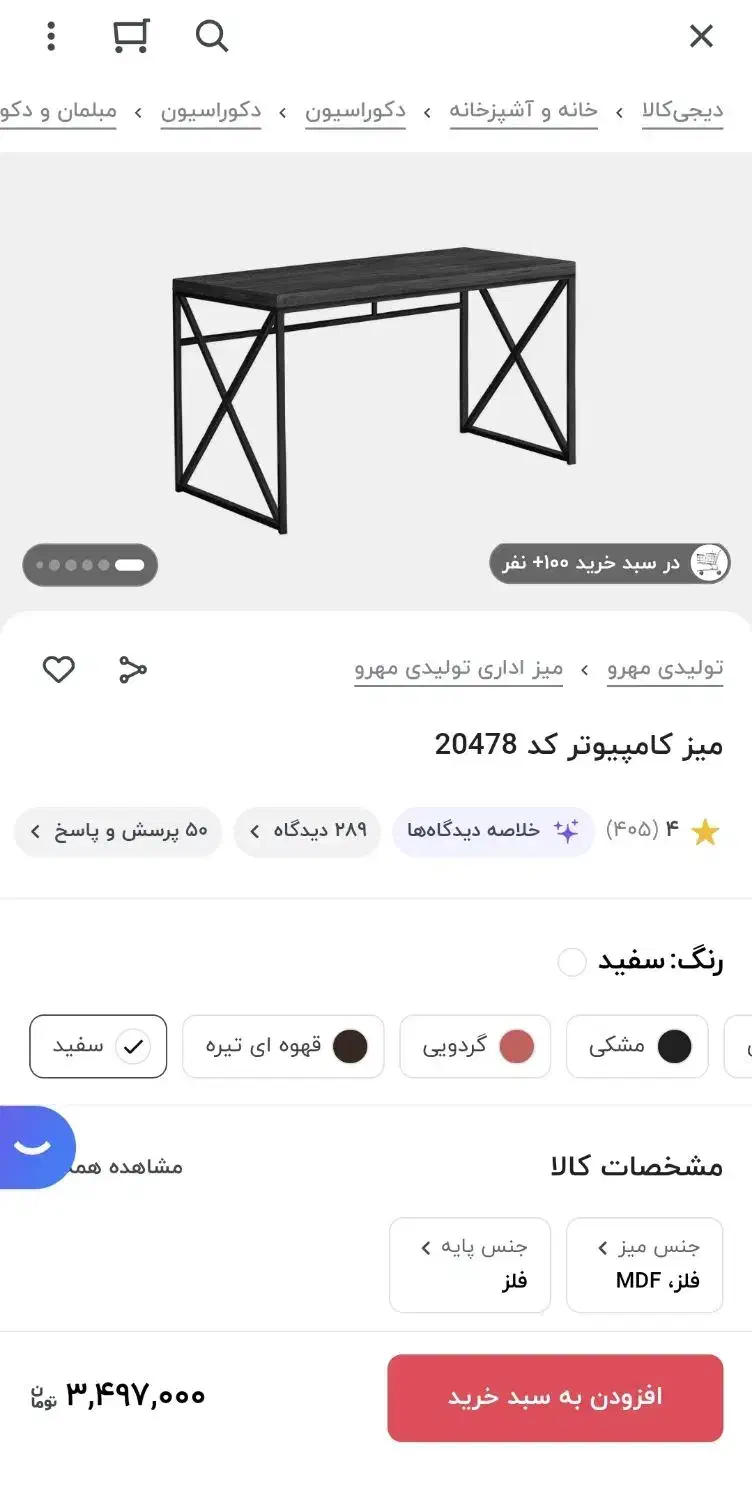Share this product
The height and width of the screenshot is (1500, 752).
(132, 669)
